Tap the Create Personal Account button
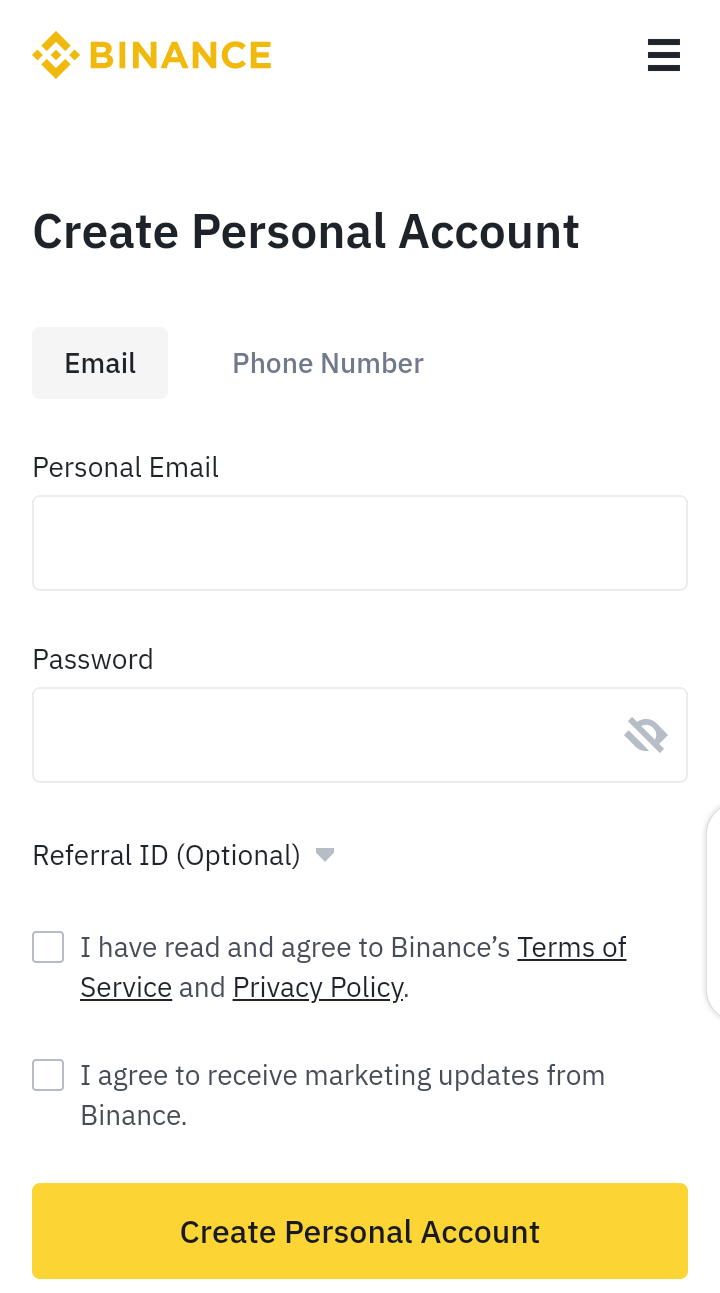720x1293 pixels. [360, 1231]
